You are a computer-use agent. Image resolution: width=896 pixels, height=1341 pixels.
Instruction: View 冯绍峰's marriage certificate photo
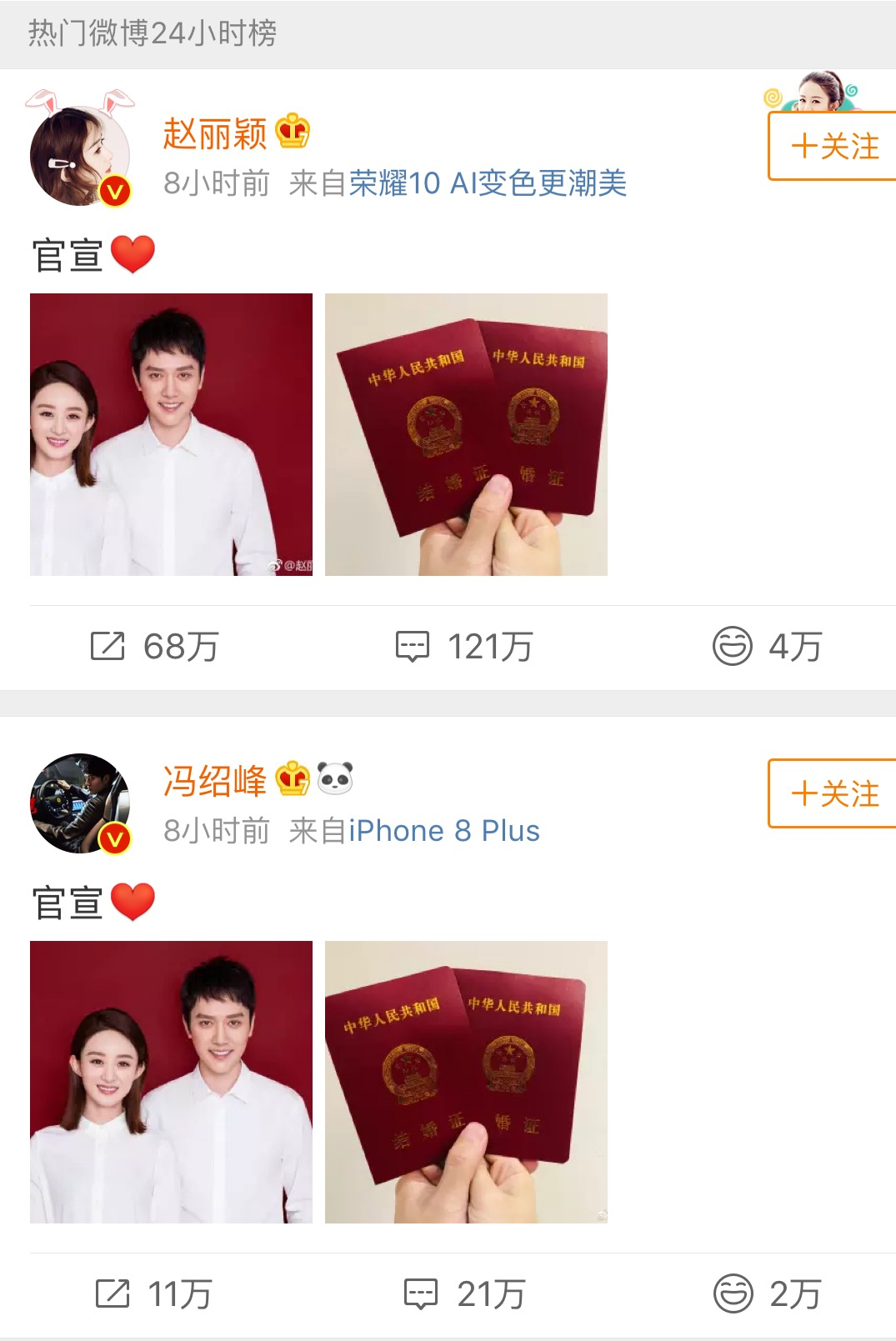pos(466,1082)
